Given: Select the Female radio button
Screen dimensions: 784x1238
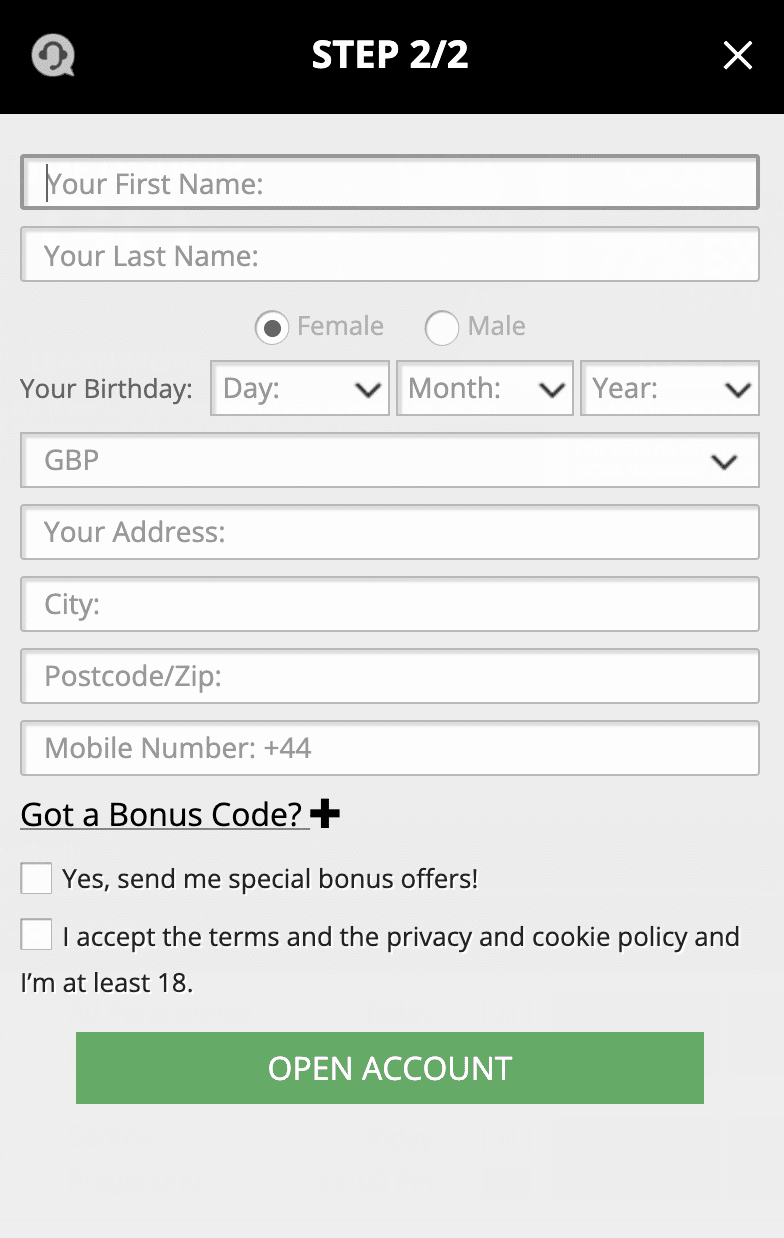Looking at the screenshot, I should click(272, 327).
